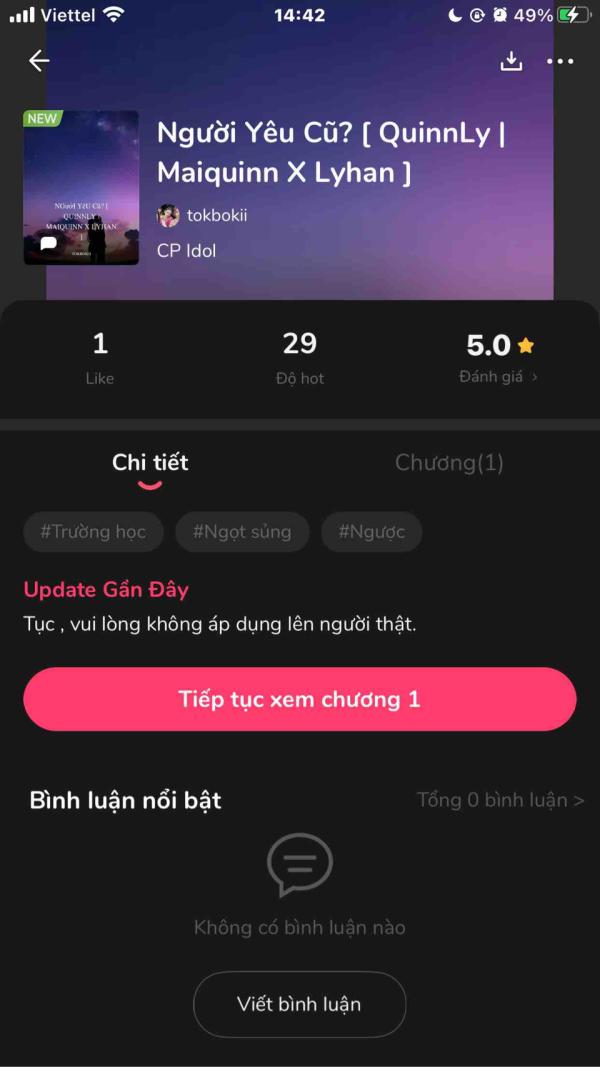Write a comment with Viết bình luận
Viewport: 600px width, 1067px height.
pos(299,1004)
